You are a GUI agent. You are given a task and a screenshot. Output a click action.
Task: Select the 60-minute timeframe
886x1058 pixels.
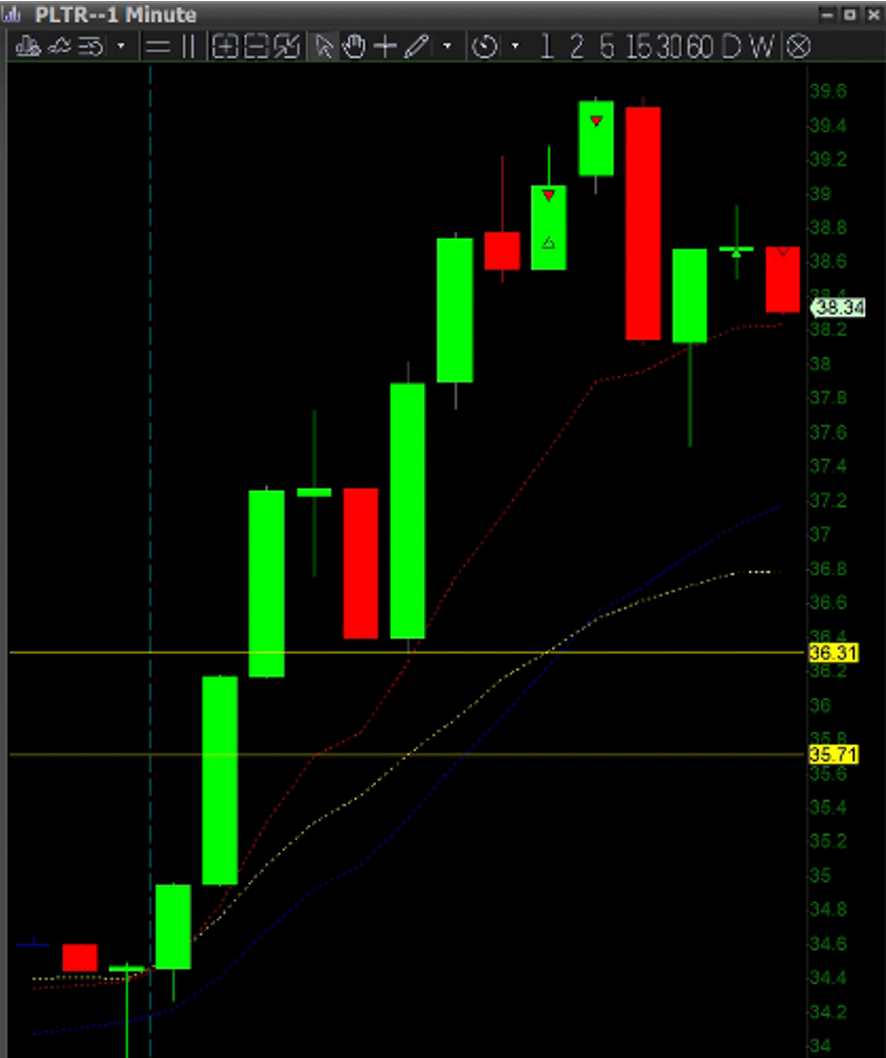pos(700,47)
